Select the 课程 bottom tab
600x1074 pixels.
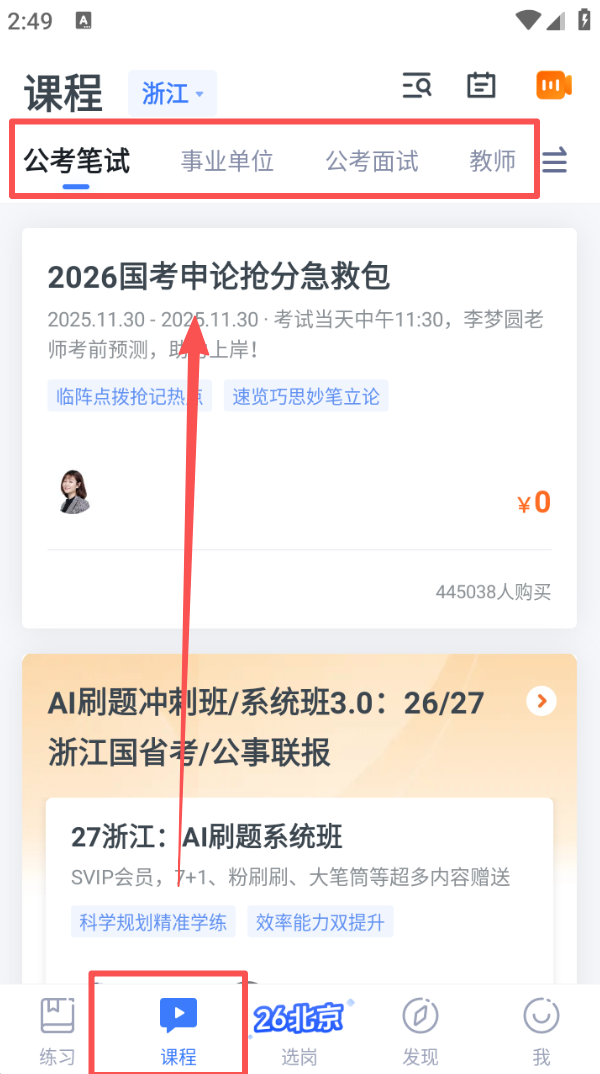(178, 1030)
